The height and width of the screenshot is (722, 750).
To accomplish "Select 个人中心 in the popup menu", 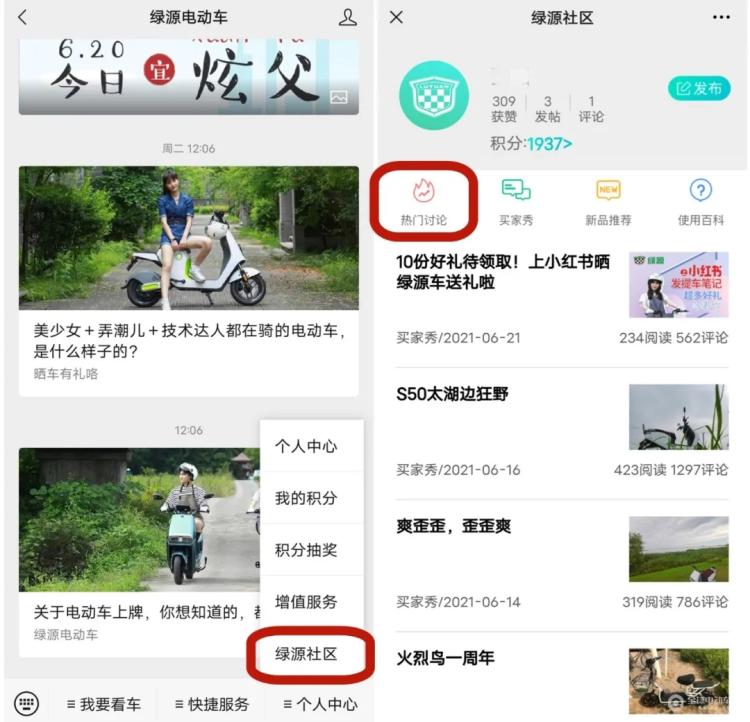I will (x=306, y=446).
